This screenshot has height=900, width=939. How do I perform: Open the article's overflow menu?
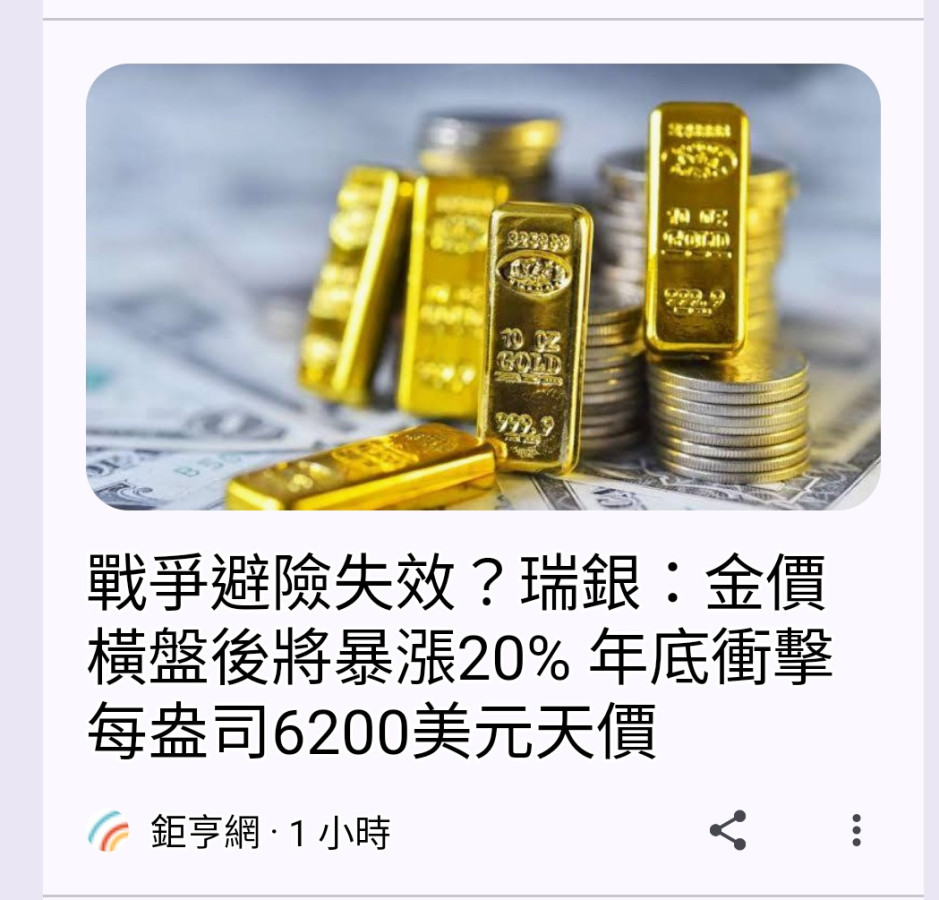coord(856,831)
